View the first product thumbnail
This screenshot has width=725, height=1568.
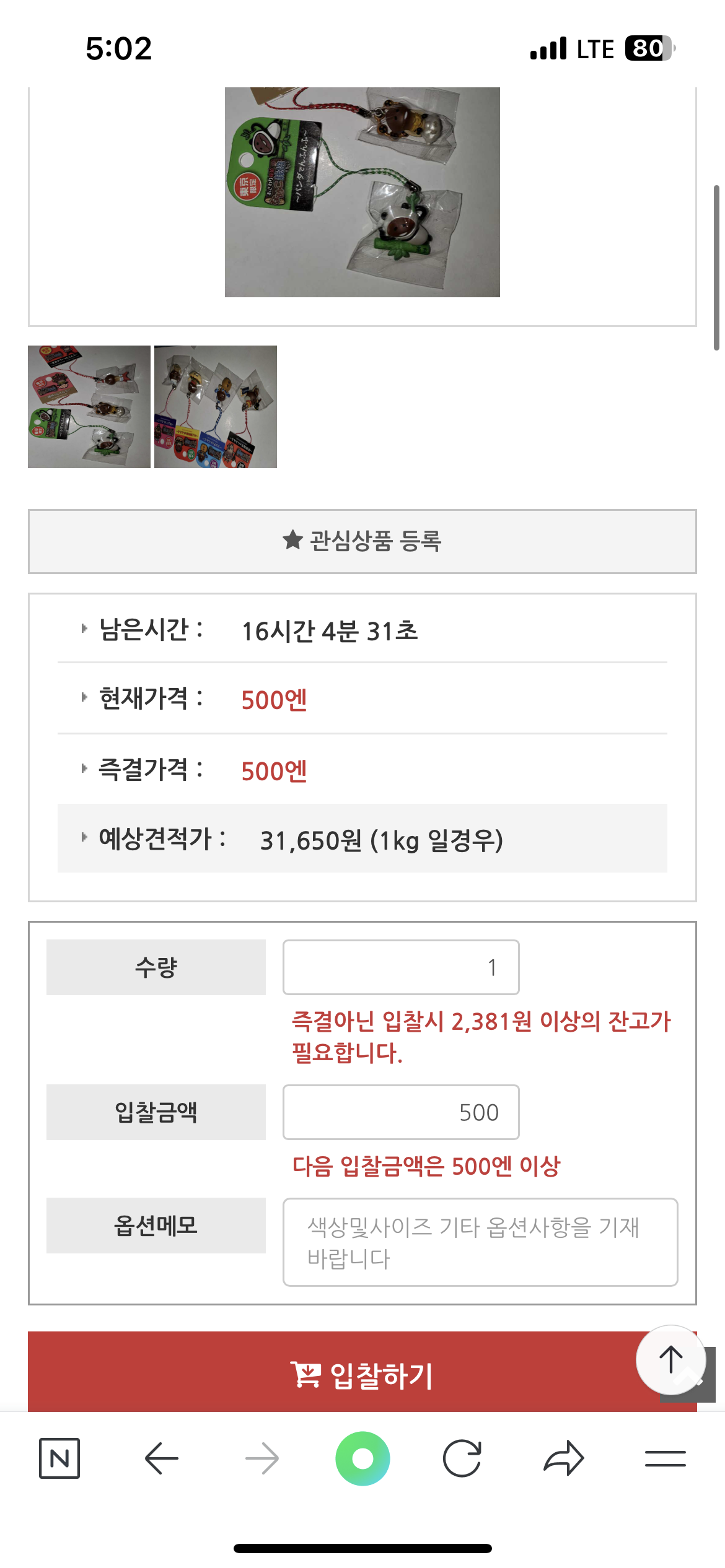pos(89,407)
